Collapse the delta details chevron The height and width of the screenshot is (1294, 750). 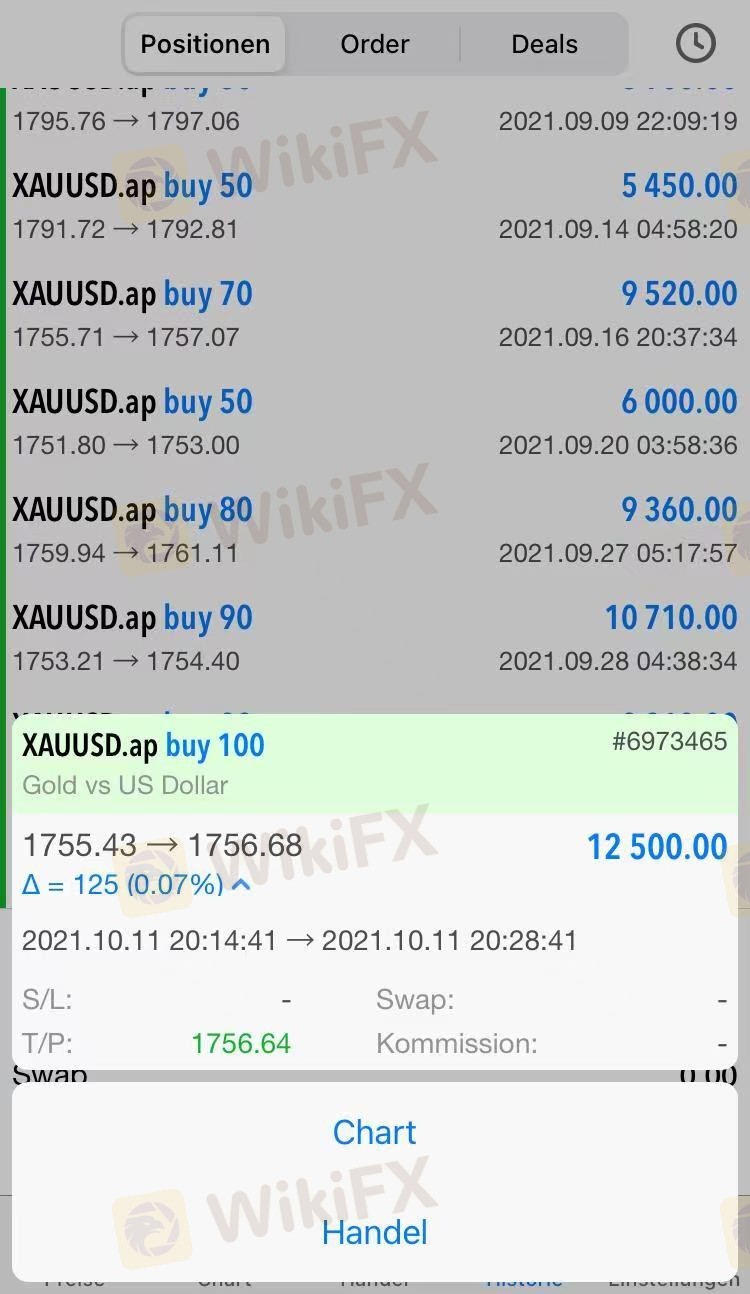tap(241, 884)
